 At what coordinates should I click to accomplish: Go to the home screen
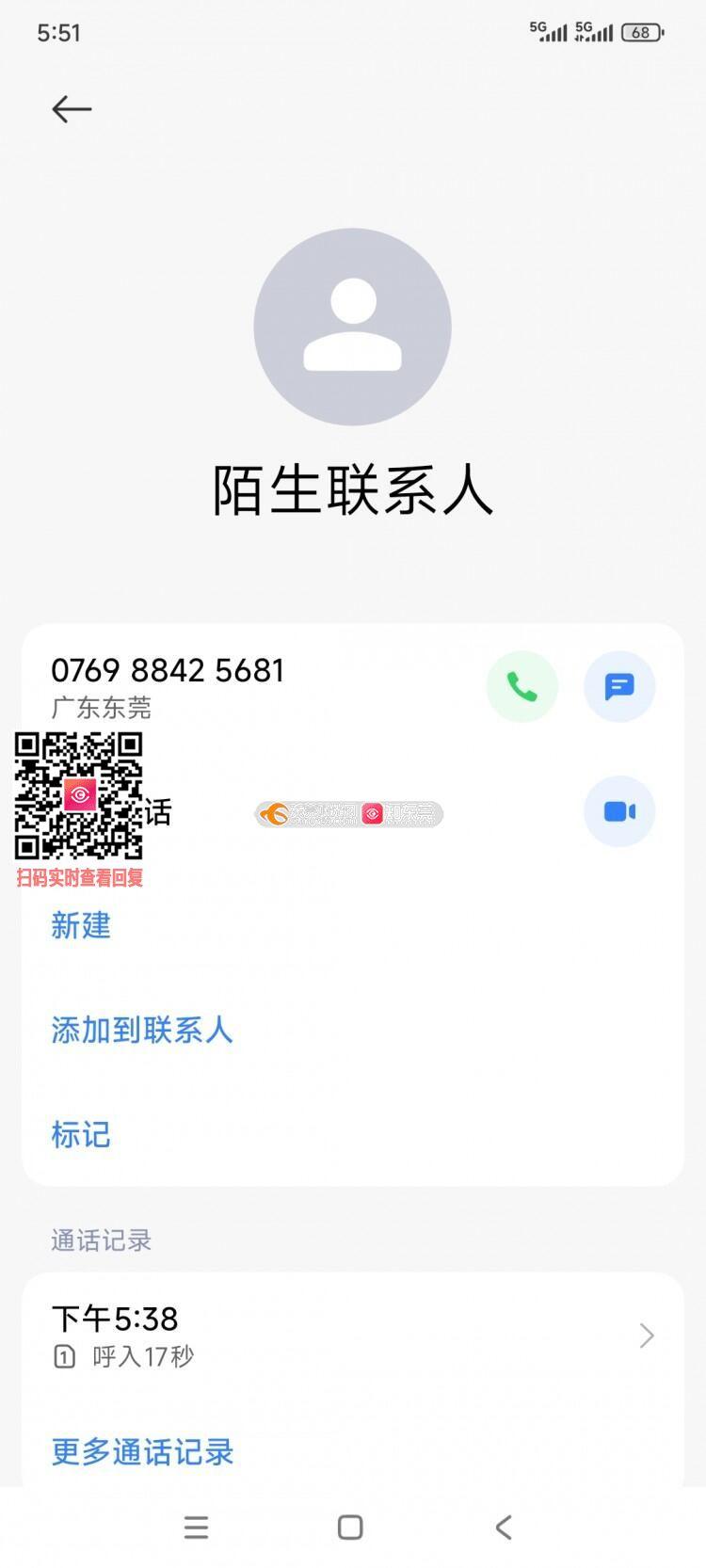pyautogui.click(x=350, y=1527)
